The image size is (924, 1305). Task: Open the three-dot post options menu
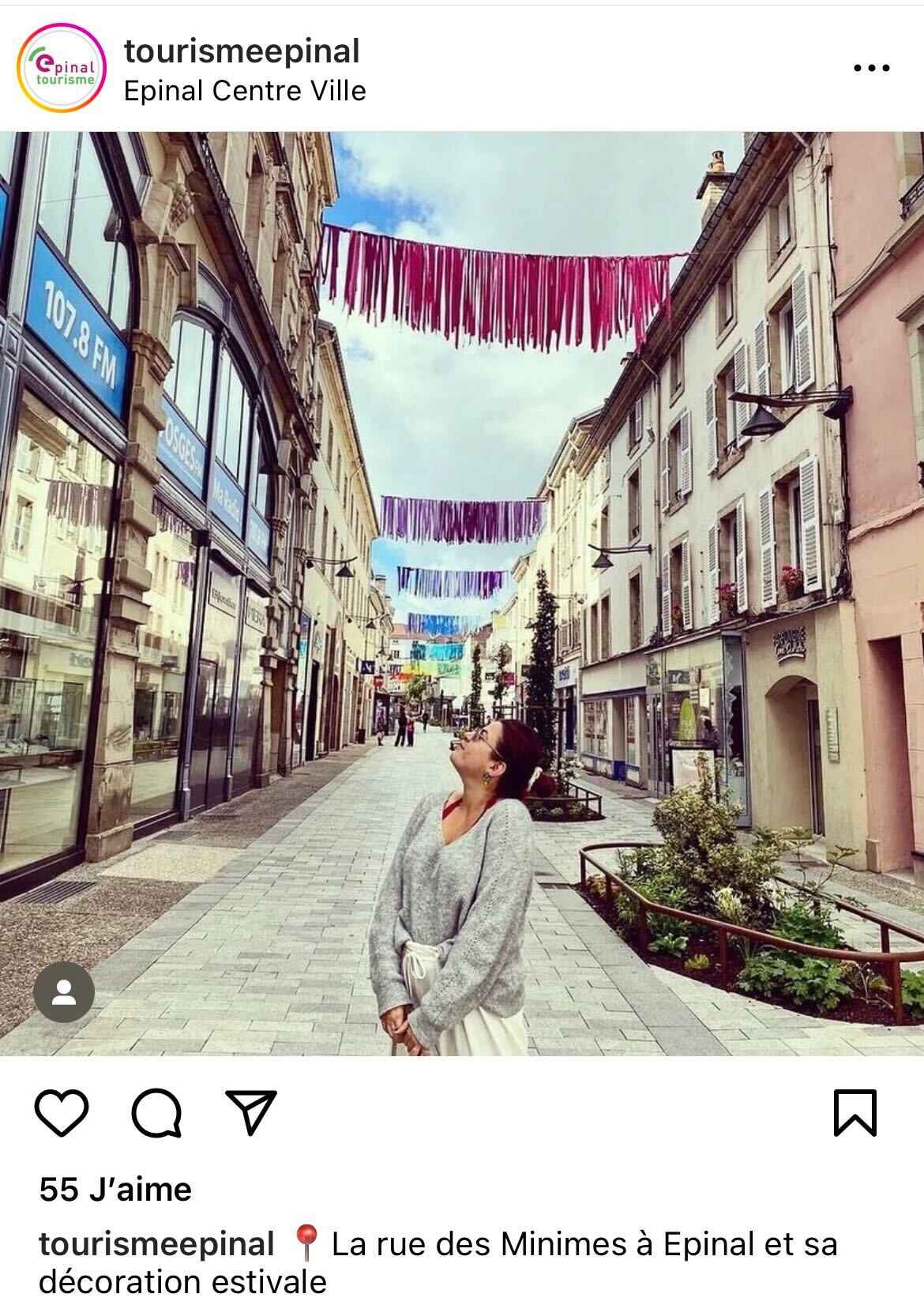[x=871, y=68]
